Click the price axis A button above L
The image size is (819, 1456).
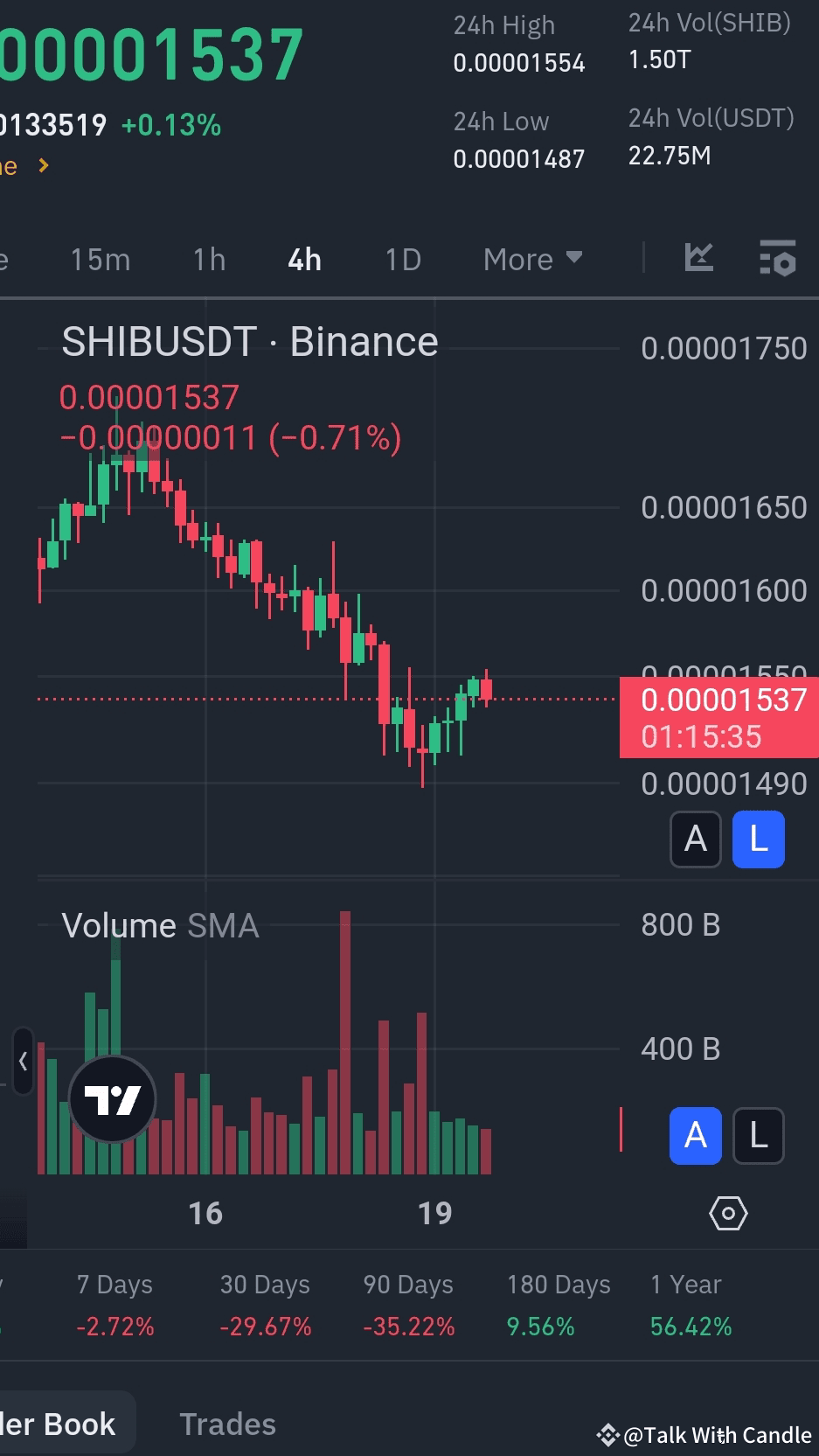[x=695, y=839]
